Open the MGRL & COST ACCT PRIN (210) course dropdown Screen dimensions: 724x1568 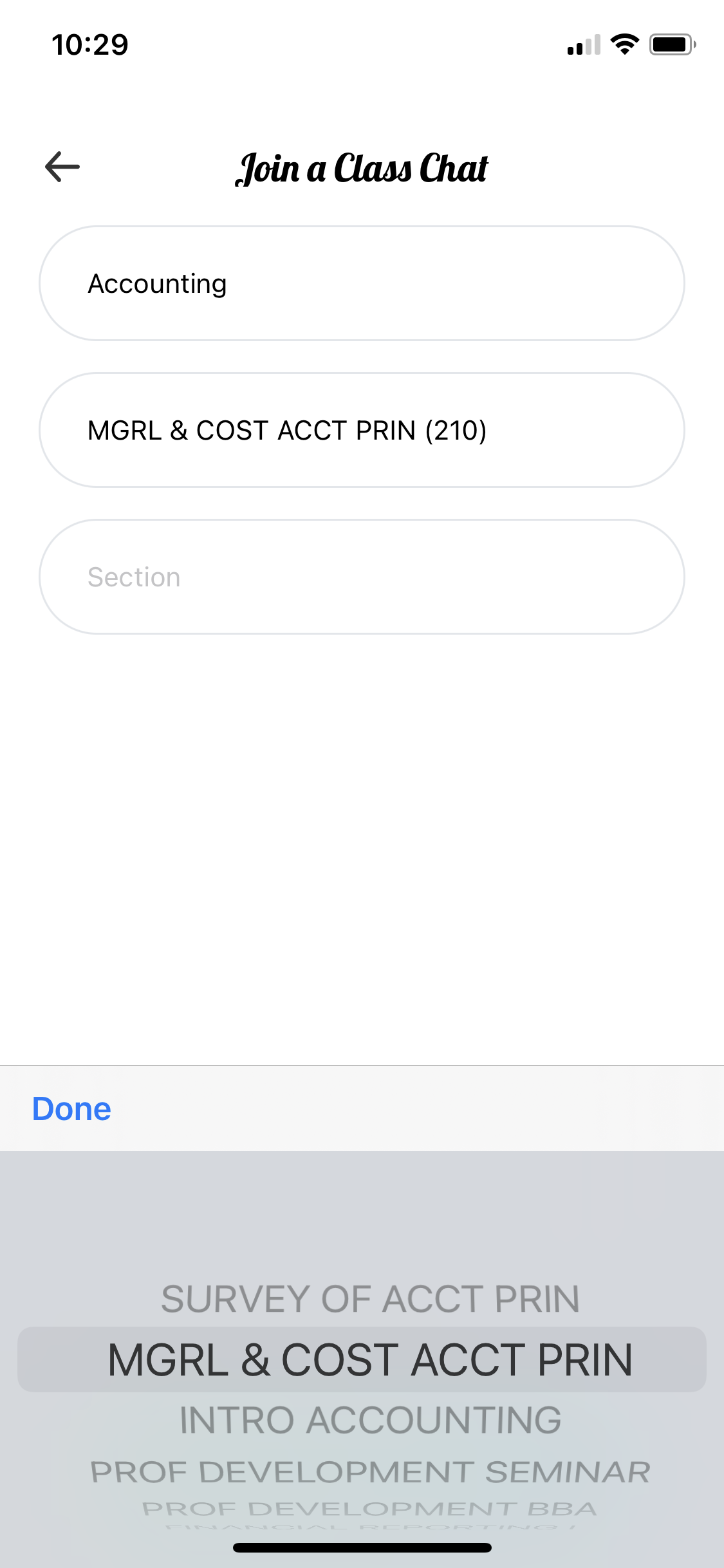(x=362, y=430)
